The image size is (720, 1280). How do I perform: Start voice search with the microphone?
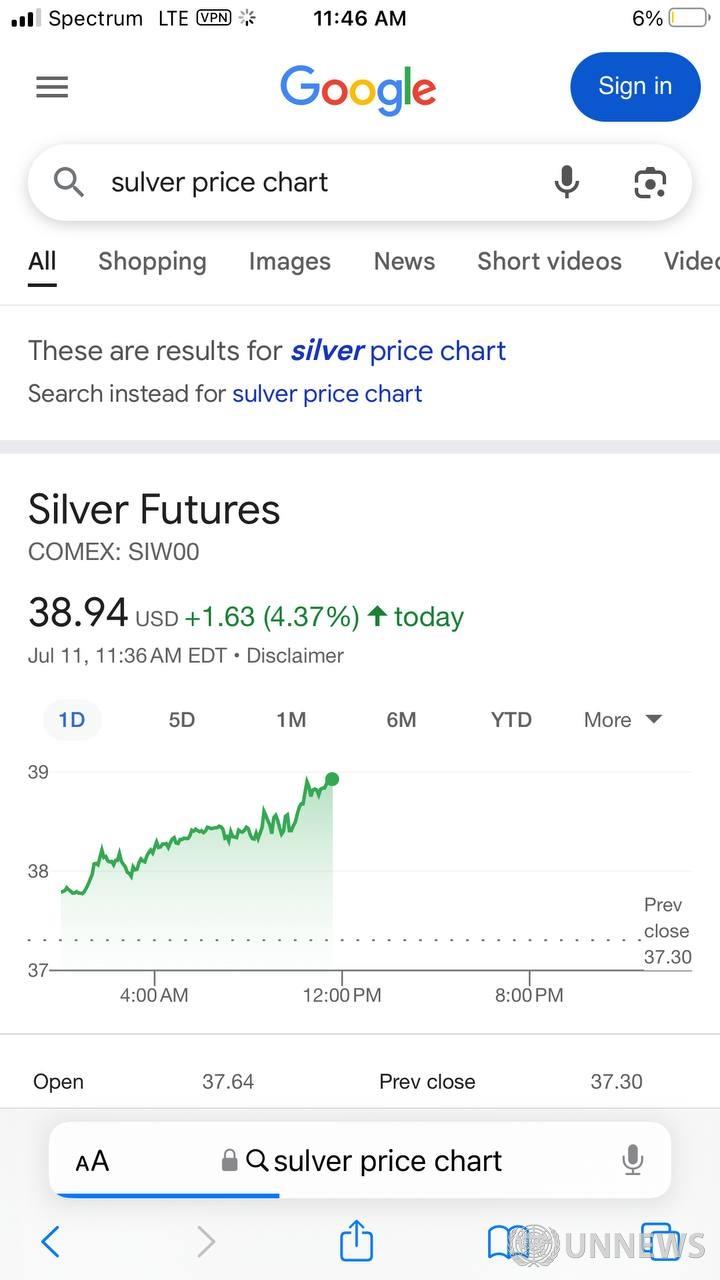click(567, 182)
